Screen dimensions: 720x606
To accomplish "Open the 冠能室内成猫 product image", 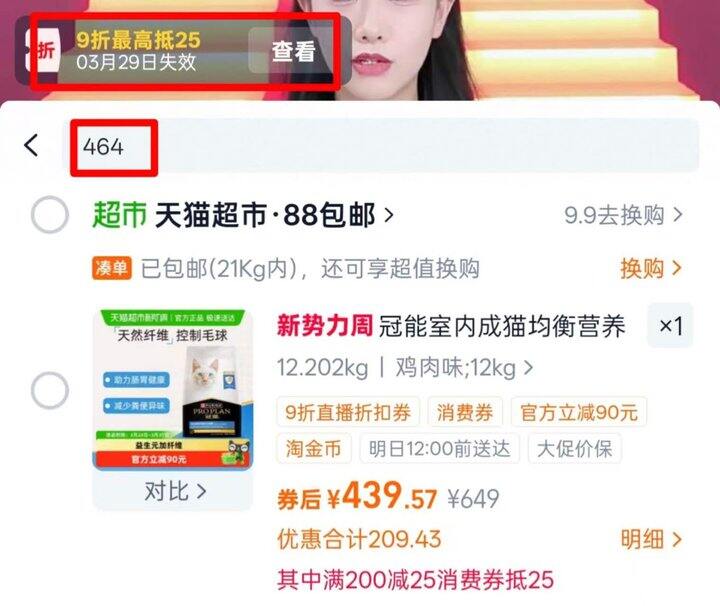I will (x=173, y=390).
